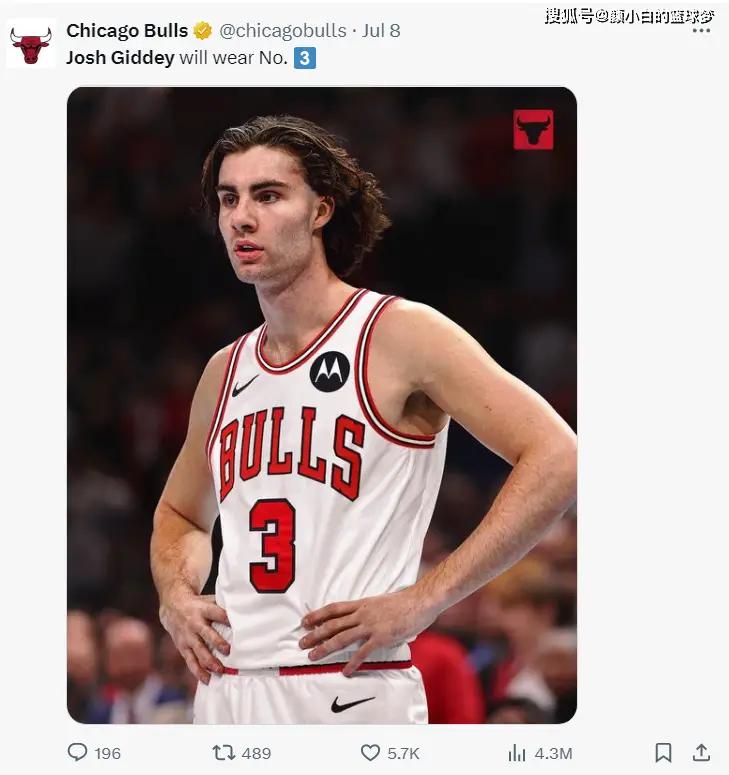
Task: Open the post's Jul 8 timestamp
Action: click(381, 31)
